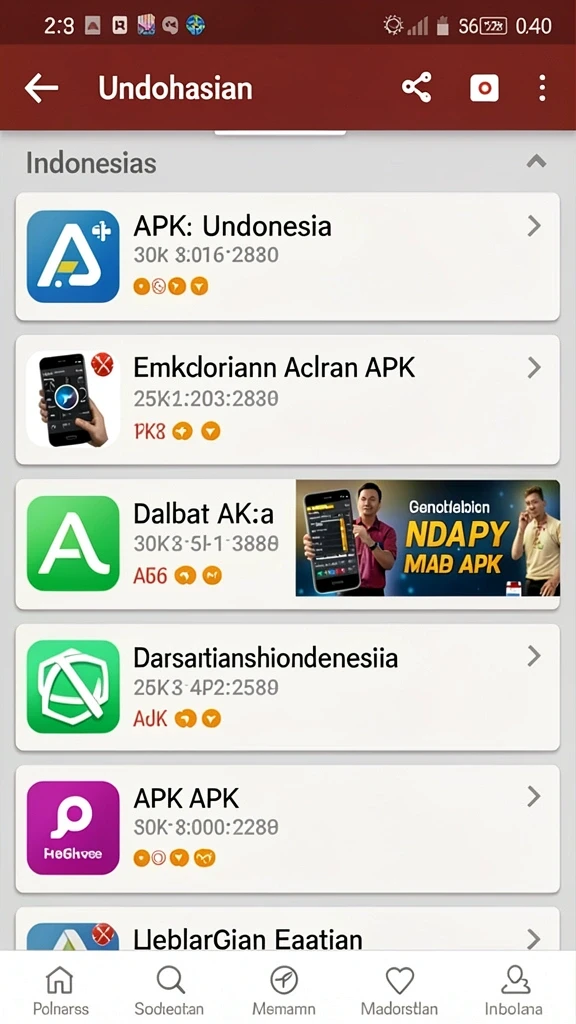Image resolution: width=576 pixels, height=1024 pixels.
Task: Switch to the Polnarss home tab
Action: (x=61, y=990)
